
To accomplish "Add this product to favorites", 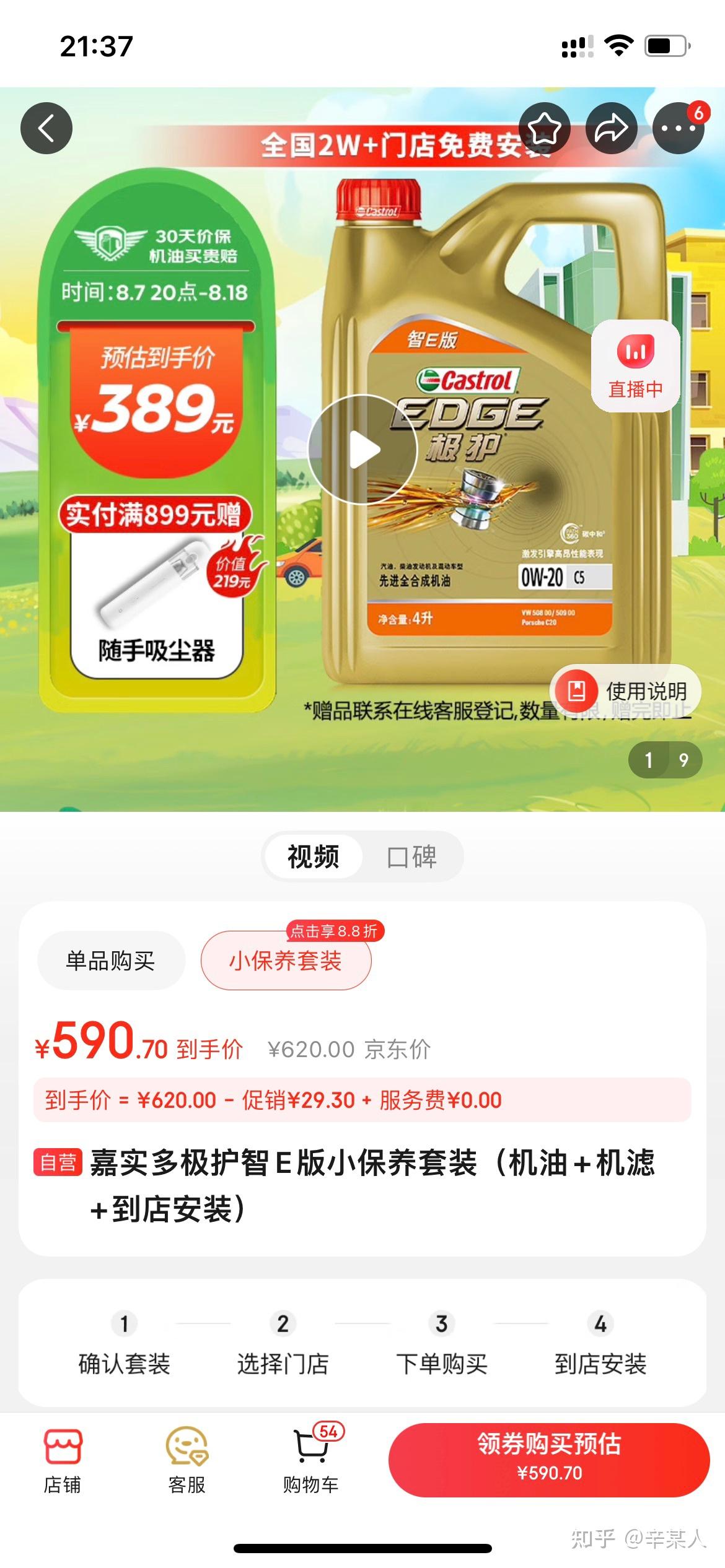I will pyautogui.click(x=544, y=128).
